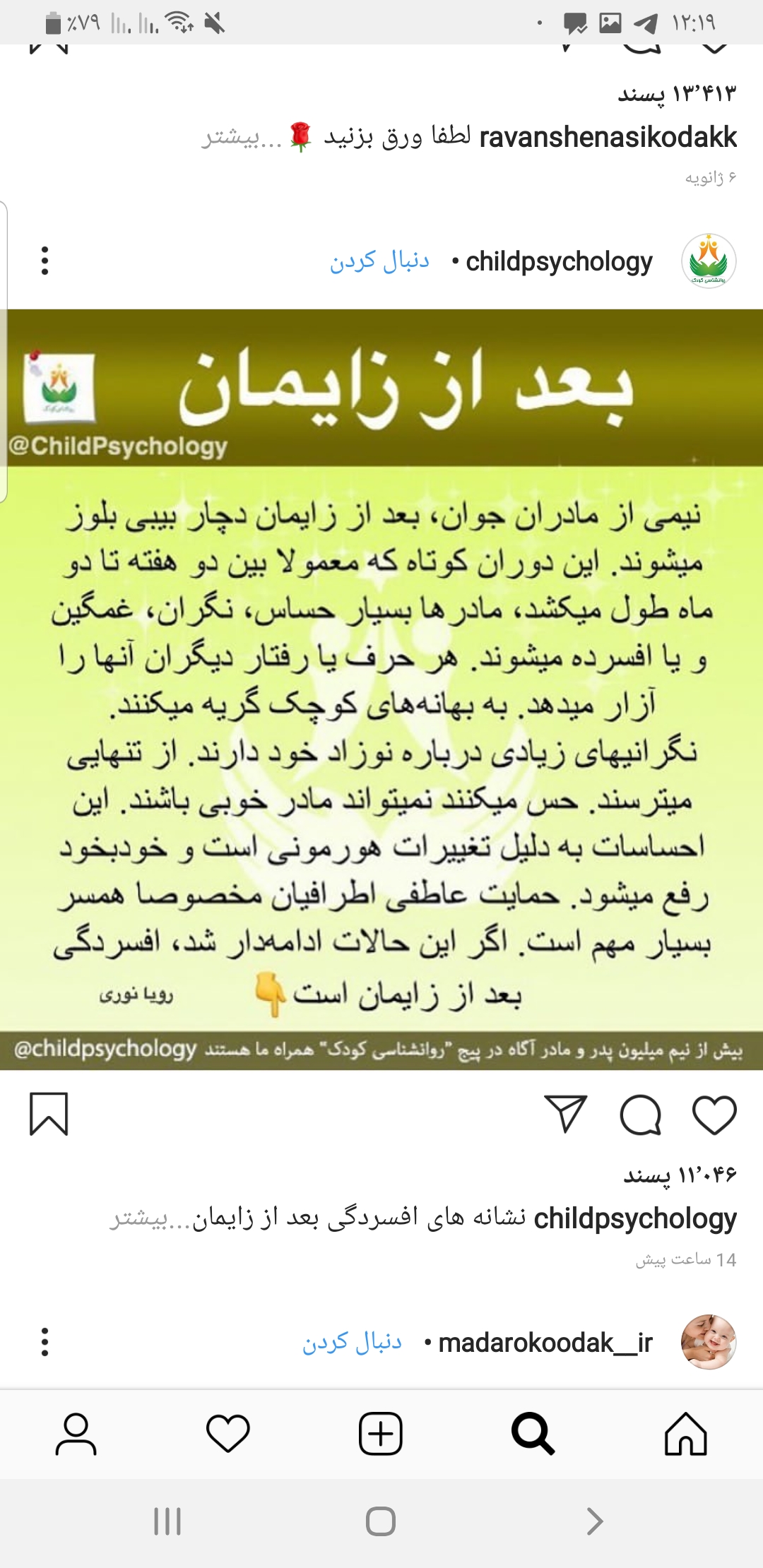The height and width of the screenshot is (1568, 763).
Task: Open childpsychology profile from post header
Action: coord(558,261)
